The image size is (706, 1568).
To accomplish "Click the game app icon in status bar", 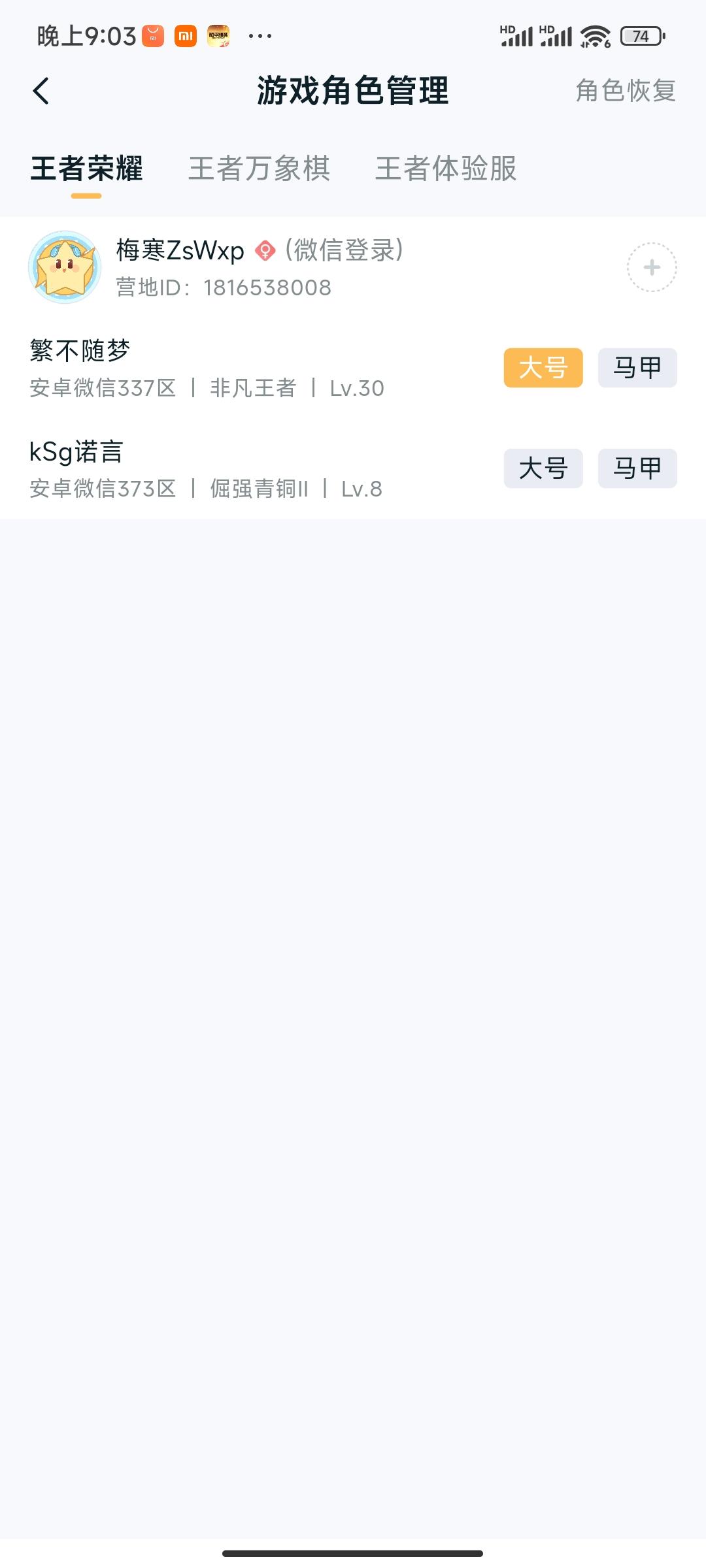I will coord(218,36).
